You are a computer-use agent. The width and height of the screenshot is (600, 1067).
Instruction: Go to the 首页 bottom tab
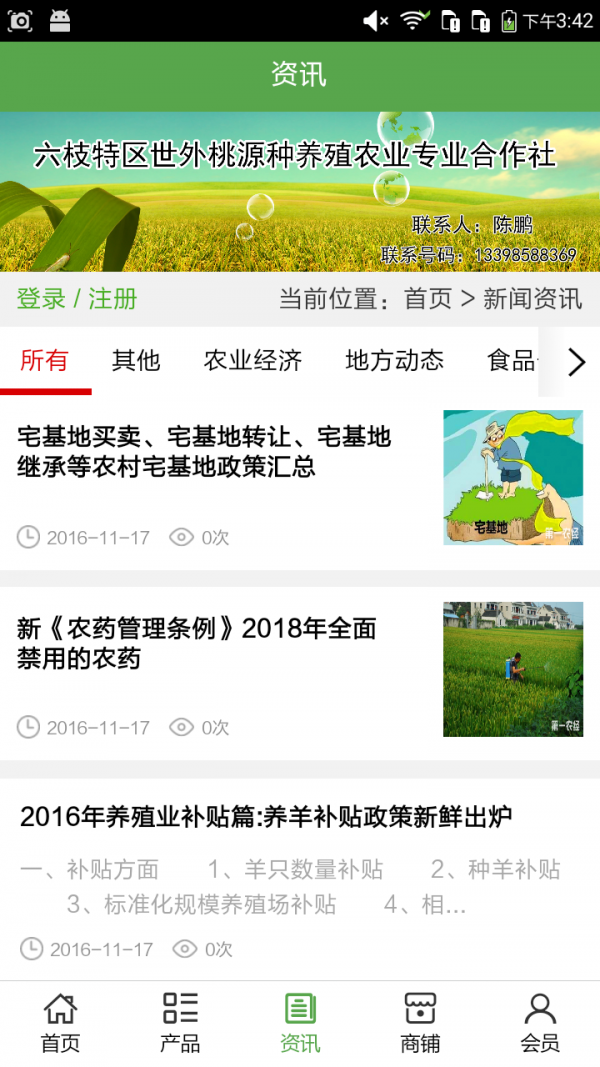(x=60, y=1022)
